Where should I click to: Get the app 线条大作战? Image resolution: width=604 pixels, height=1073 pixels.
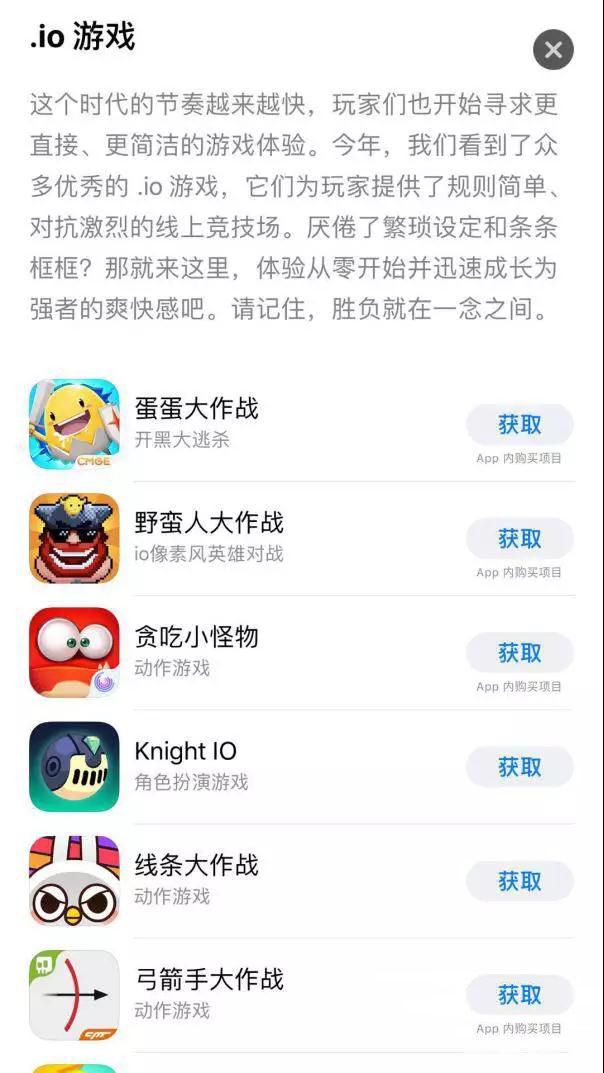(x=519, y=881)
